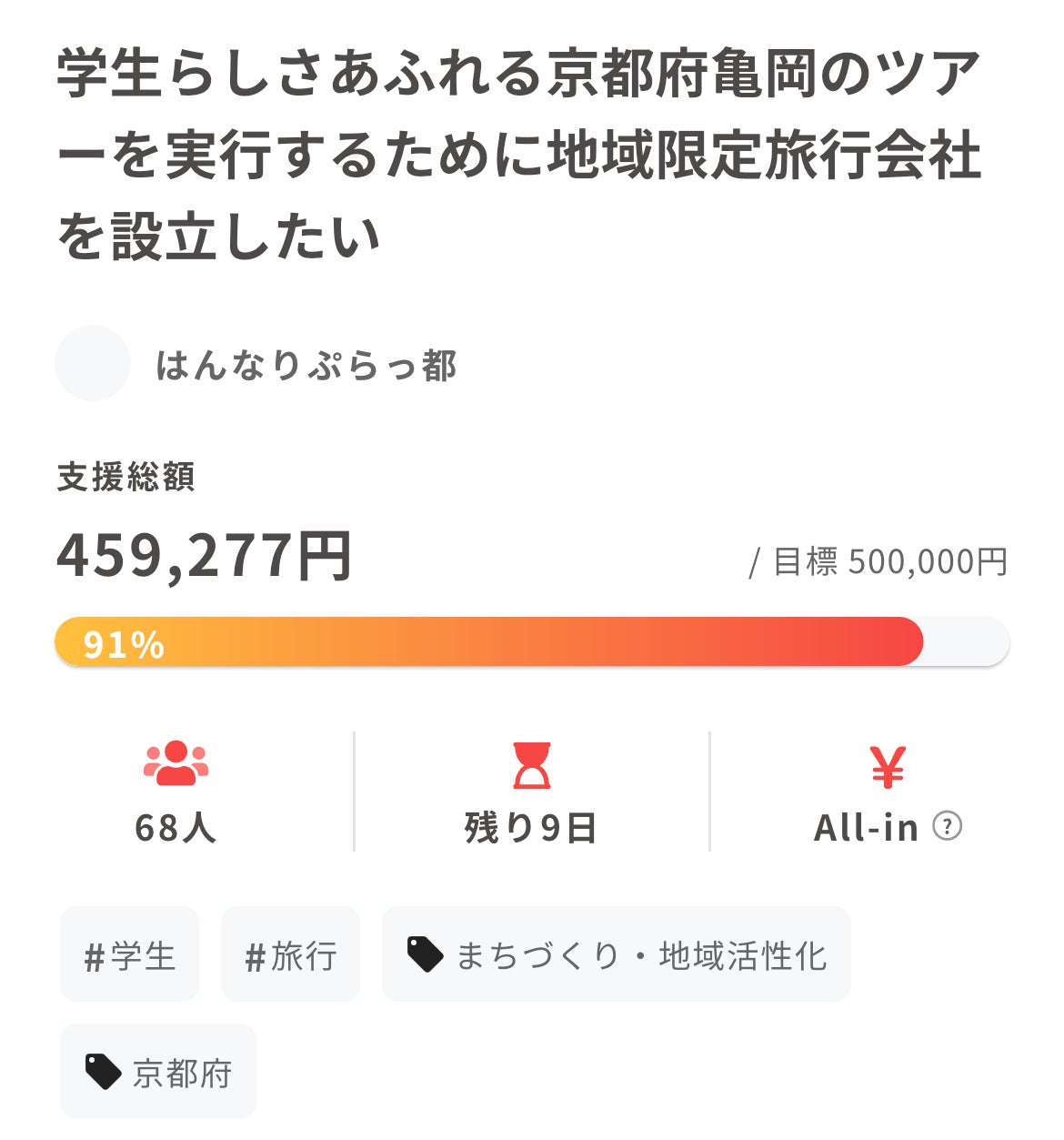Open the はんなりぷらっ都 owner profile
The width and height of the screenshot is (1064, 1140).
306,366
